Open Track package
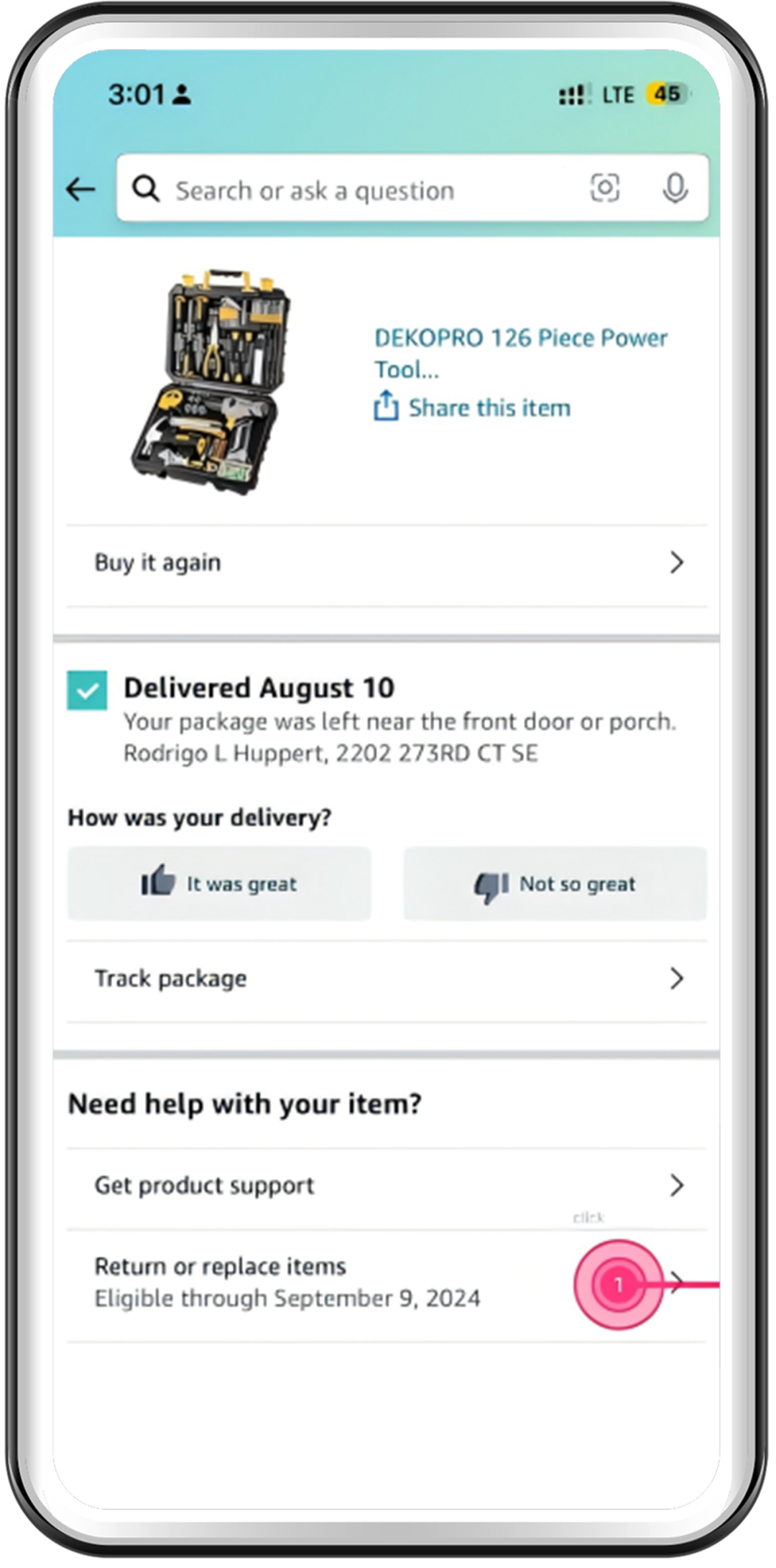This screenshot has width=776, height=1568. tap(387, 979)
